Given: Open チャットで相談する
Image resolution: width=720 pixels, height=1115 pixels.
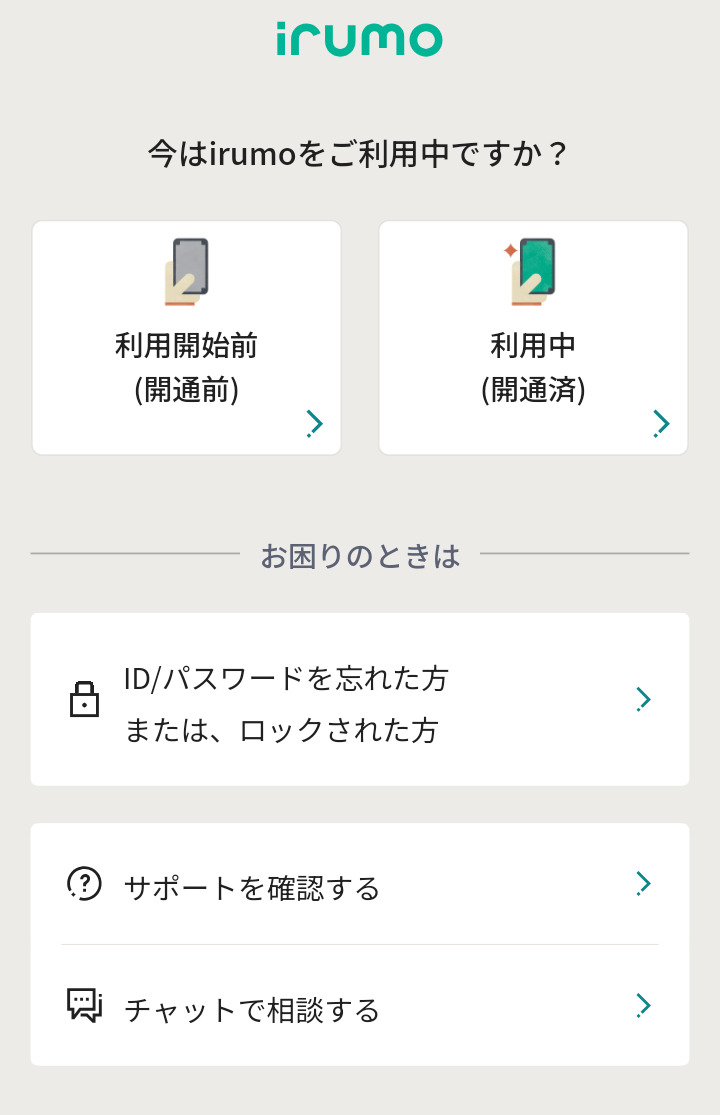Looking at the screenshot, I should coord(360,1006).
